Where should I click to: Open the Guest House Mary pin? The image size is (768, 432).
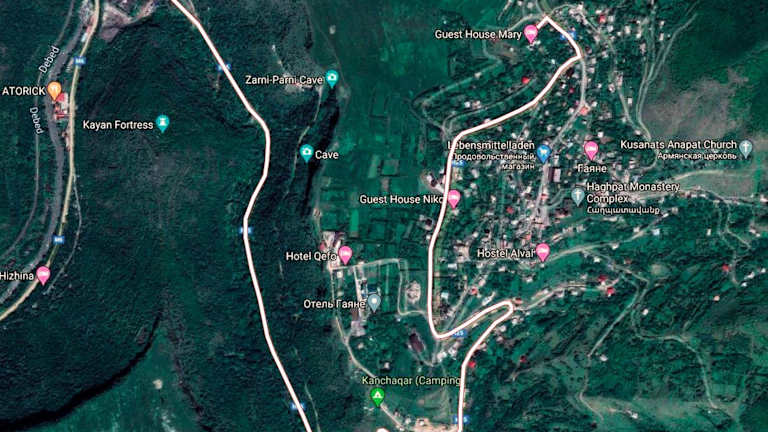(531, 34)
